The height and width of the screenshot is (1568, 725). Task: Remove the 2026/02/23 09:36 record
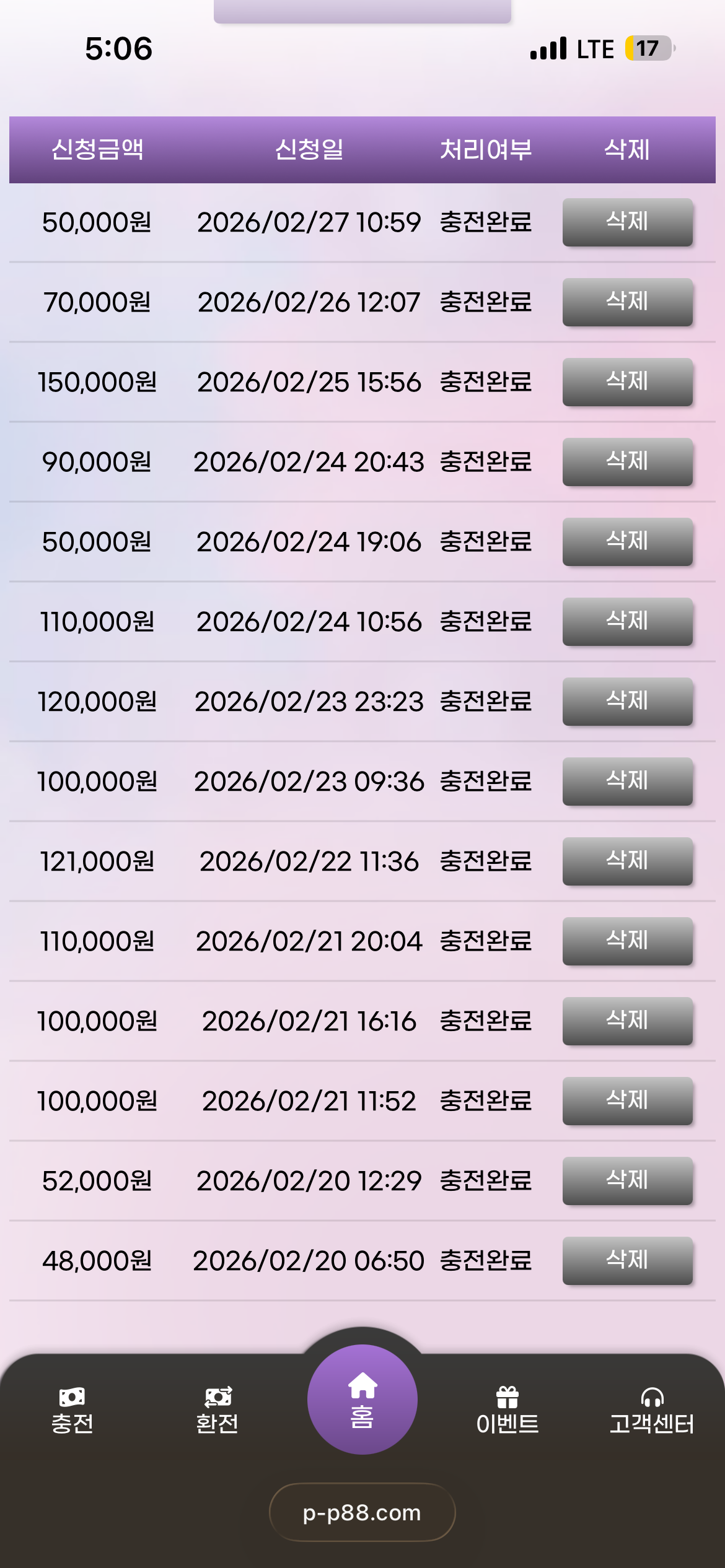(x=627, y=782)
